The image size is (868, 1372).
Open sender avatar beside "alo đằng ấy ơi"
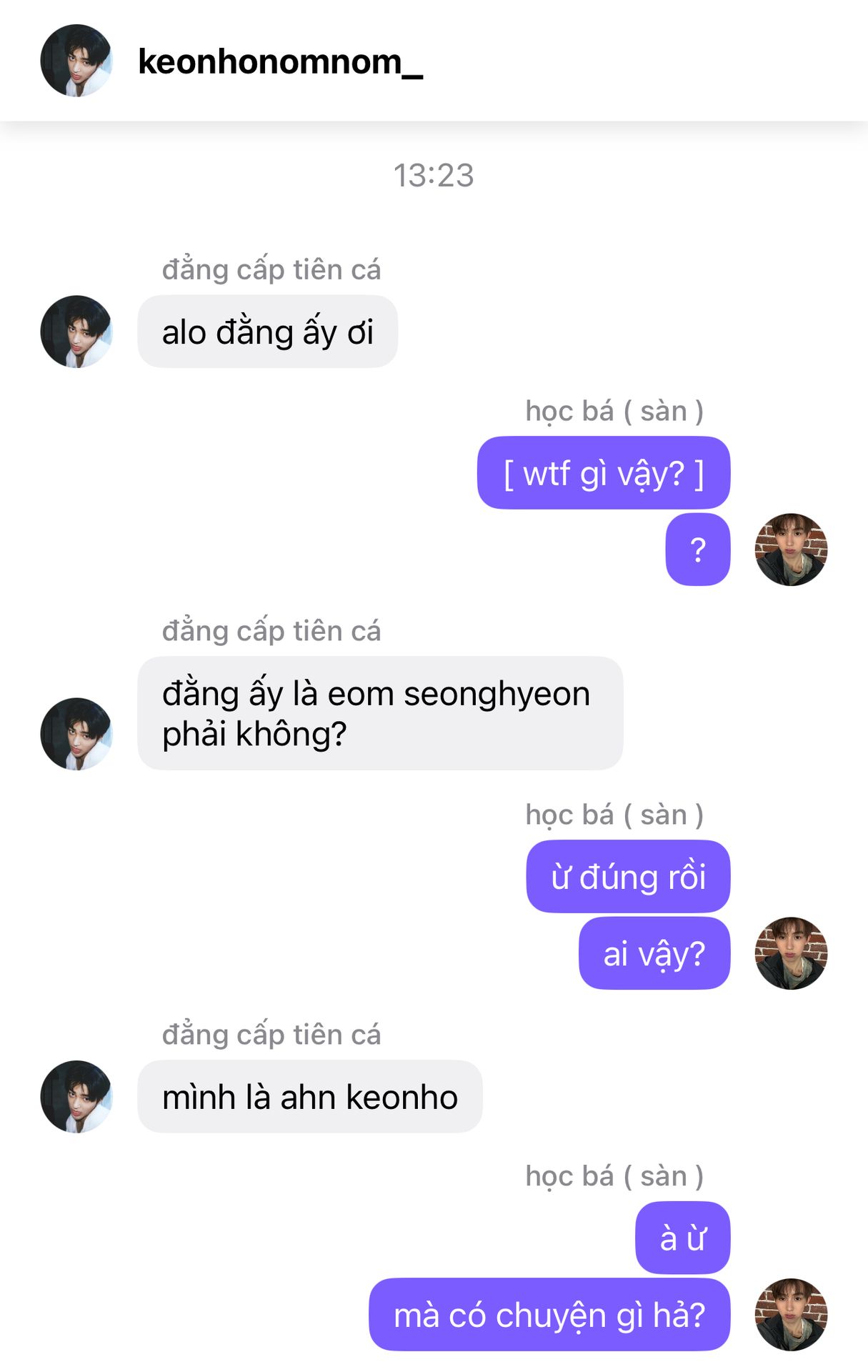(x=76, y=332)
